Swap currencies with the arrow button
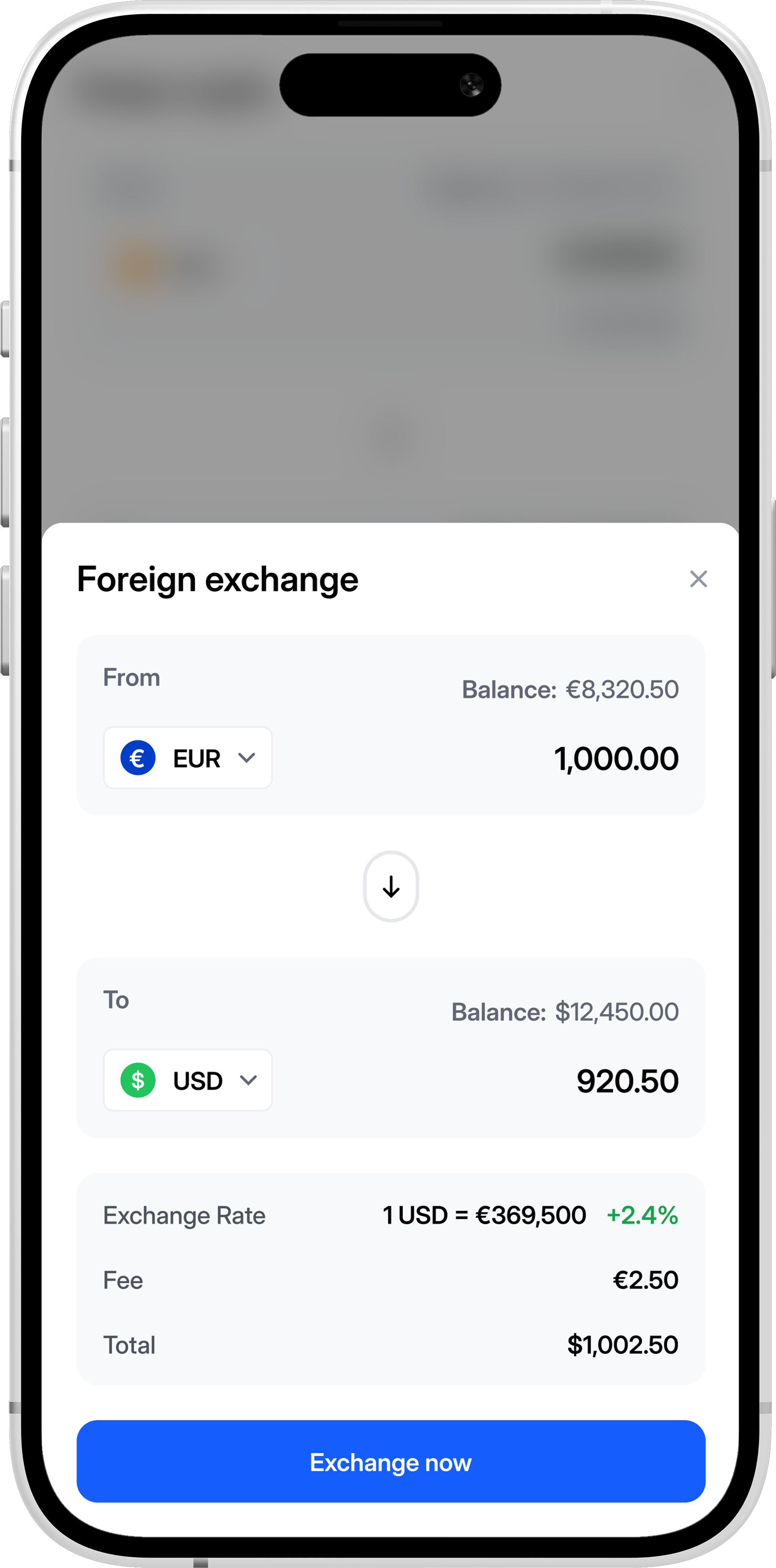 pos(391,886)
